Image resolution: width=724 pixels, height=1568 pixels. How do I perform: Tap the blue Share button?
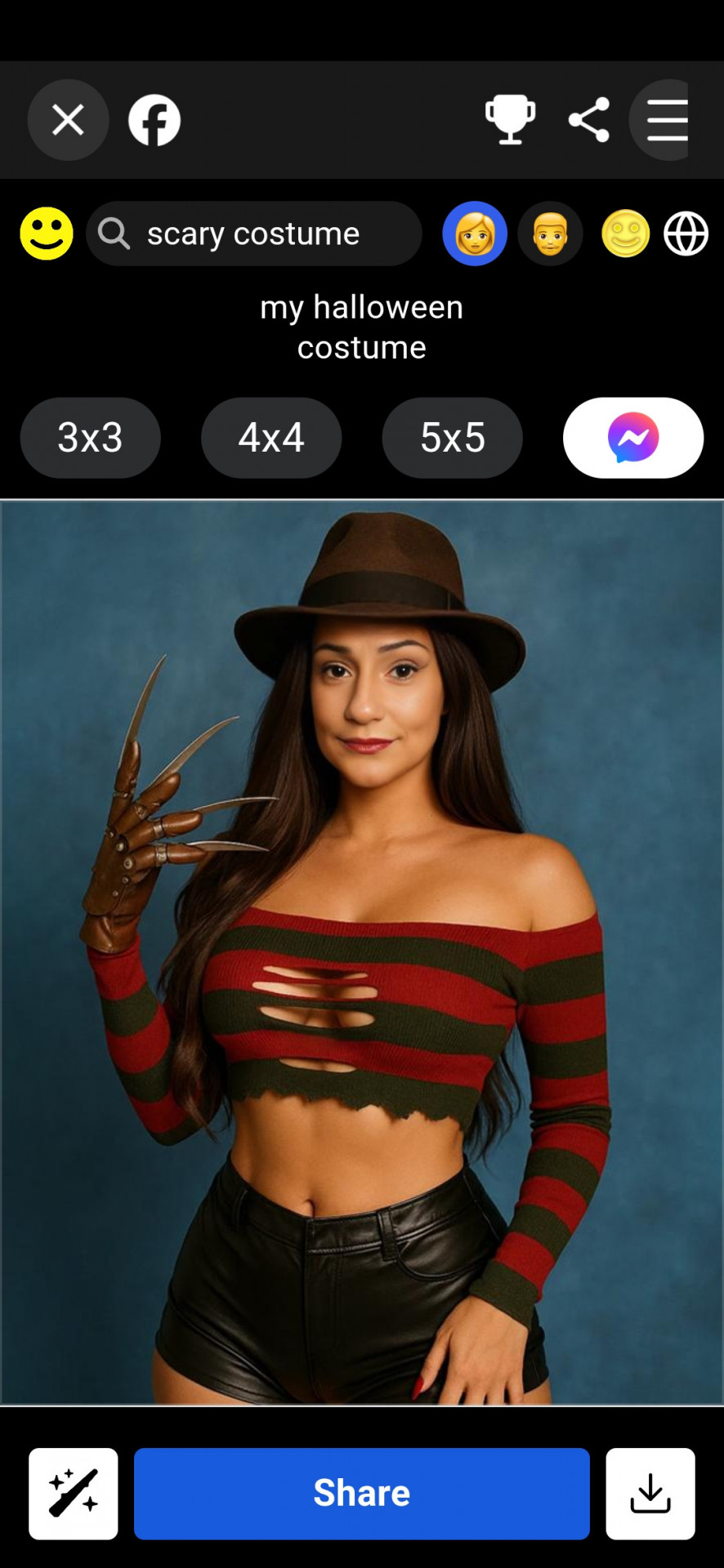click(362, 1494)
